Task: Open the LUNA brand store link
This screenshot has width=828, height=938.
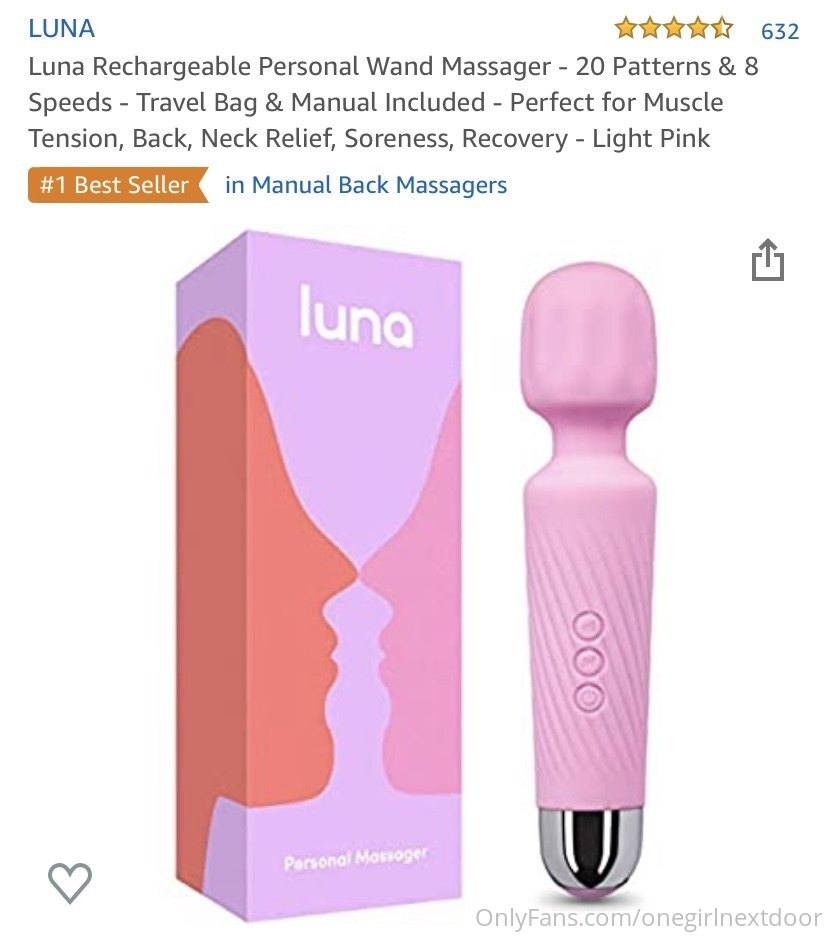Action: [x=62, y=29]
